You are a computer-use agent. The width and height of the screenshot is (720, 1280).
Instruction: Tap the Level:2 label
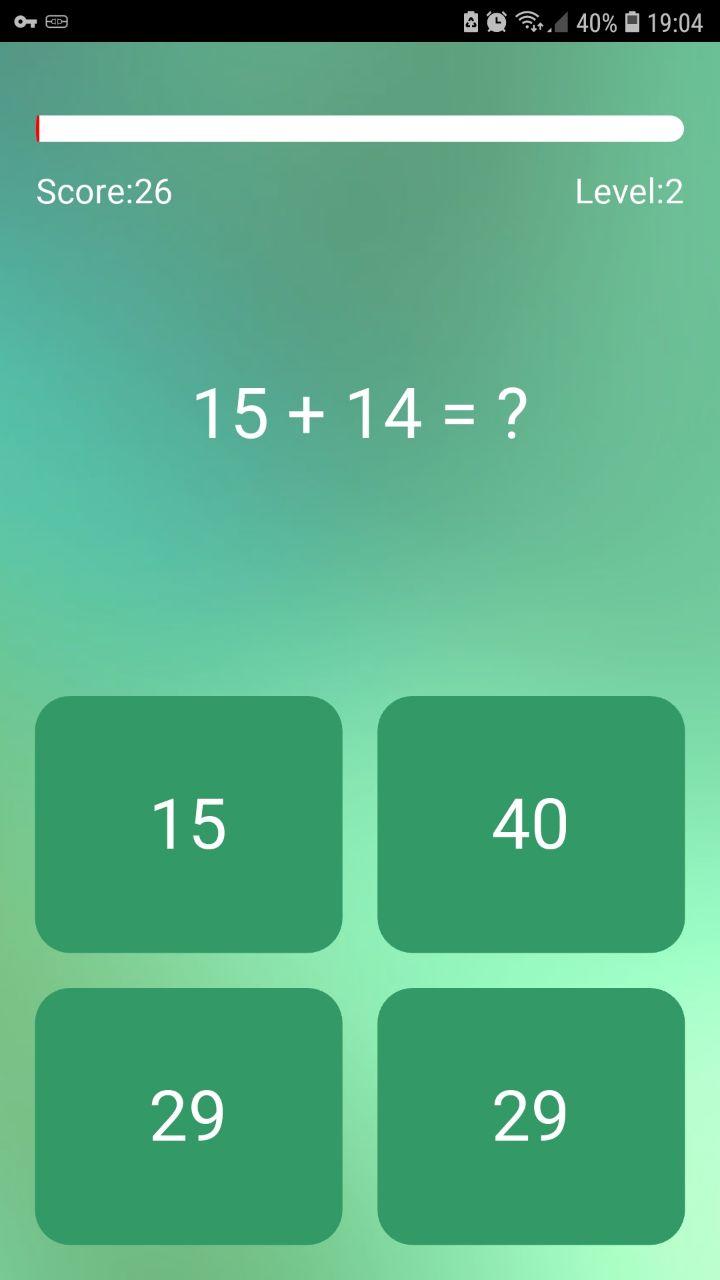pyautogui.click(x=630, y=192)
